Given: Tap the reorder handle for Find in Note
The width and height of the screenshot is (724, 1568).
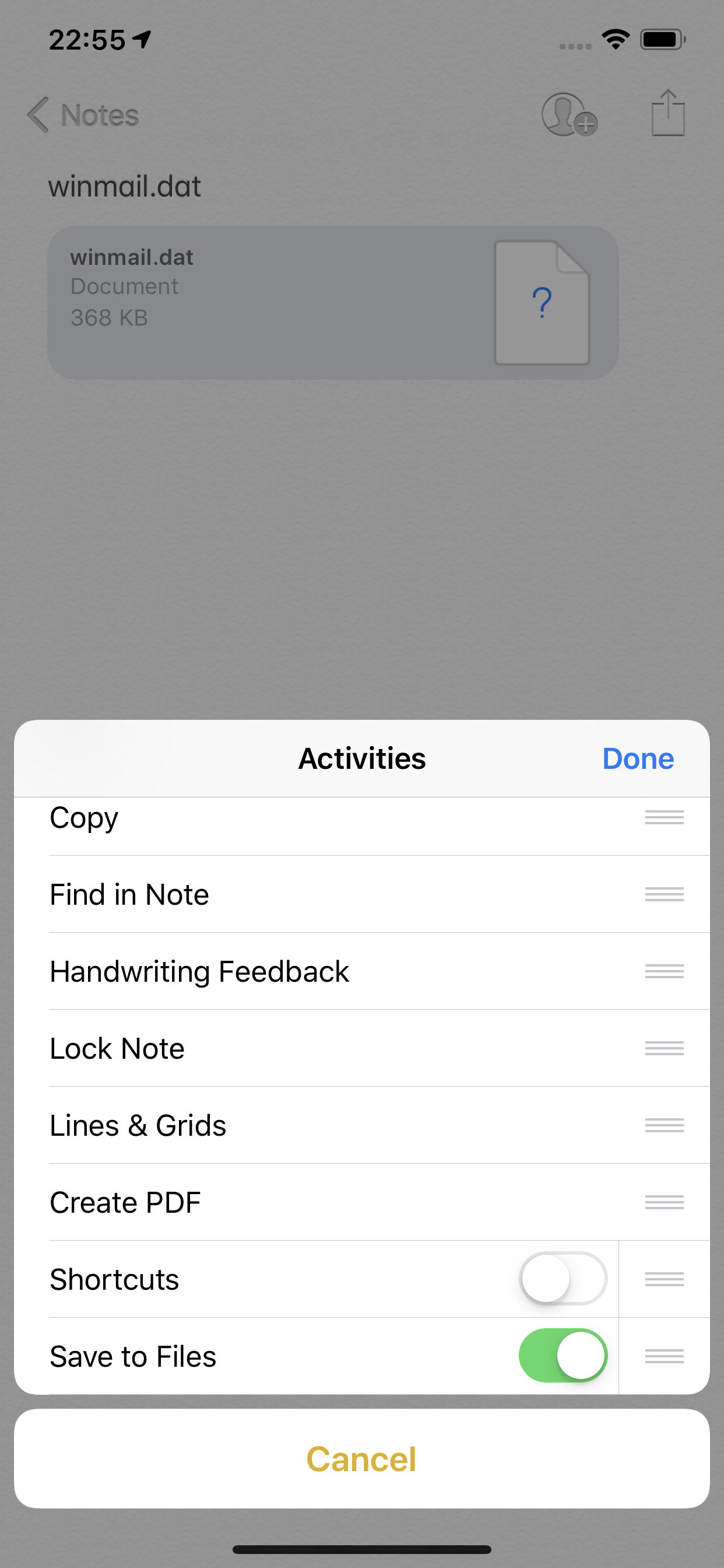Looking at the screenshot, I should [665, 894].
